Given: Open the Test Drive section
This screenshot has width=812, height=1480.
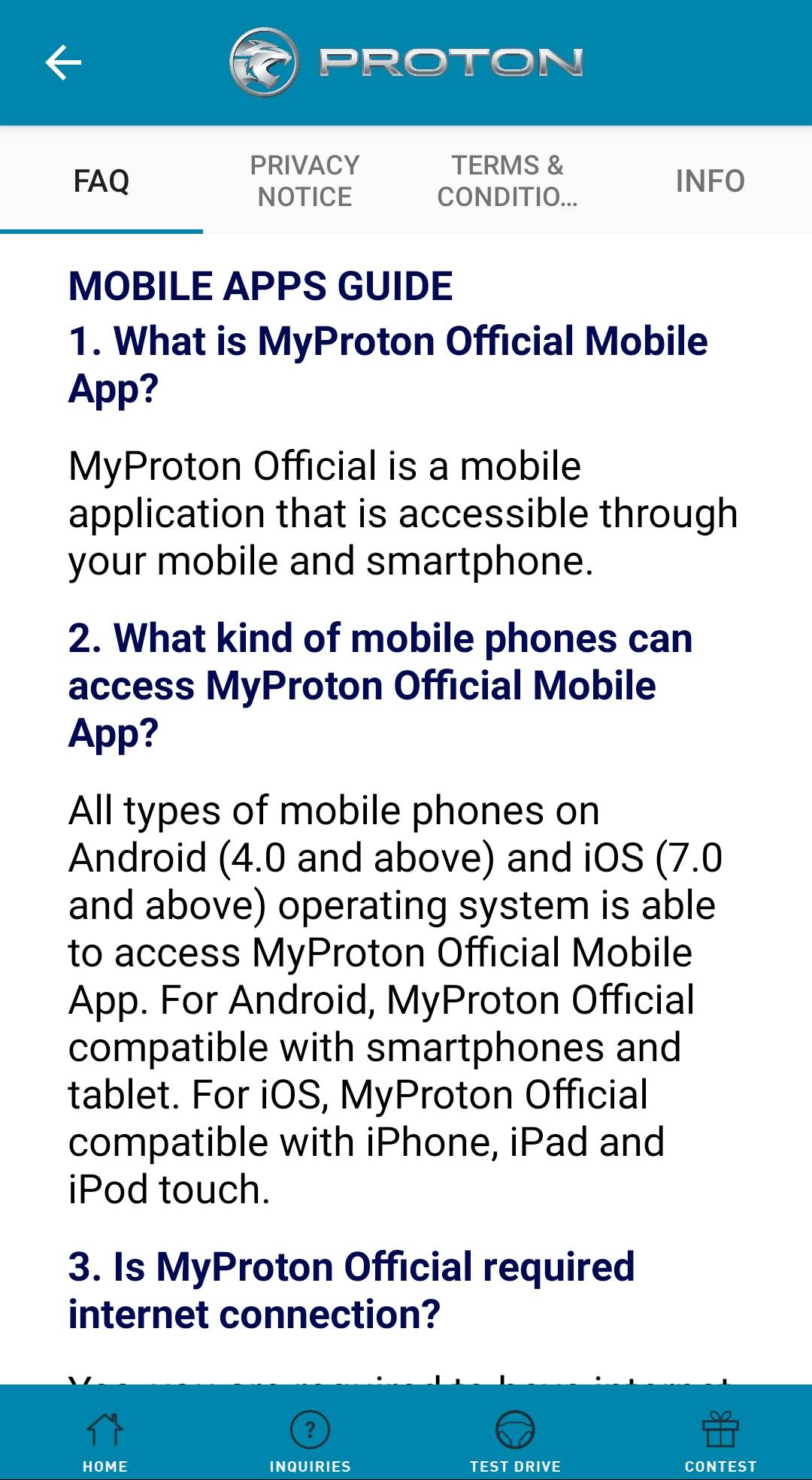Looking at the screenshot, I should point(515,1441).
